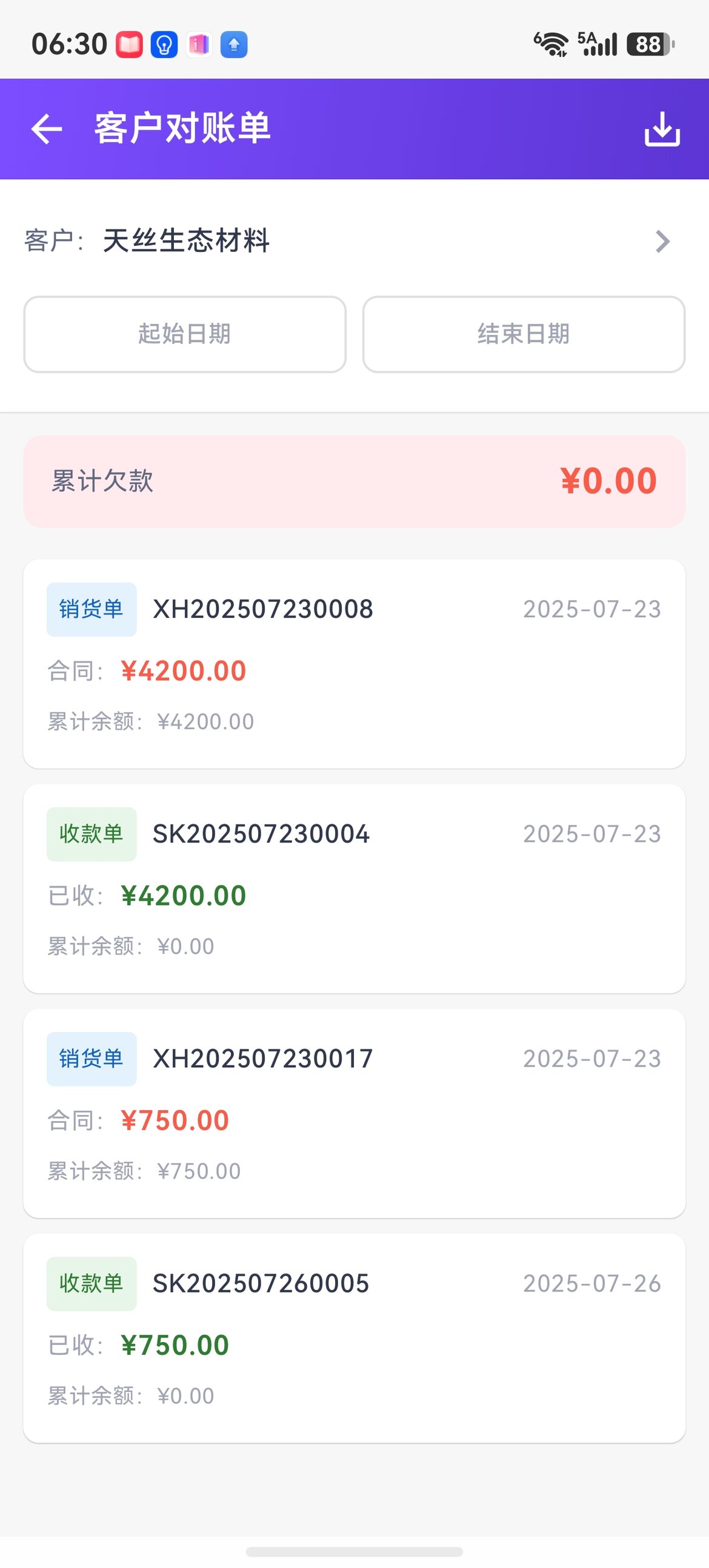Check the Wi-Fi indicator in status bar
This screenshot has height=1568, width=709.
pos(551,42)
